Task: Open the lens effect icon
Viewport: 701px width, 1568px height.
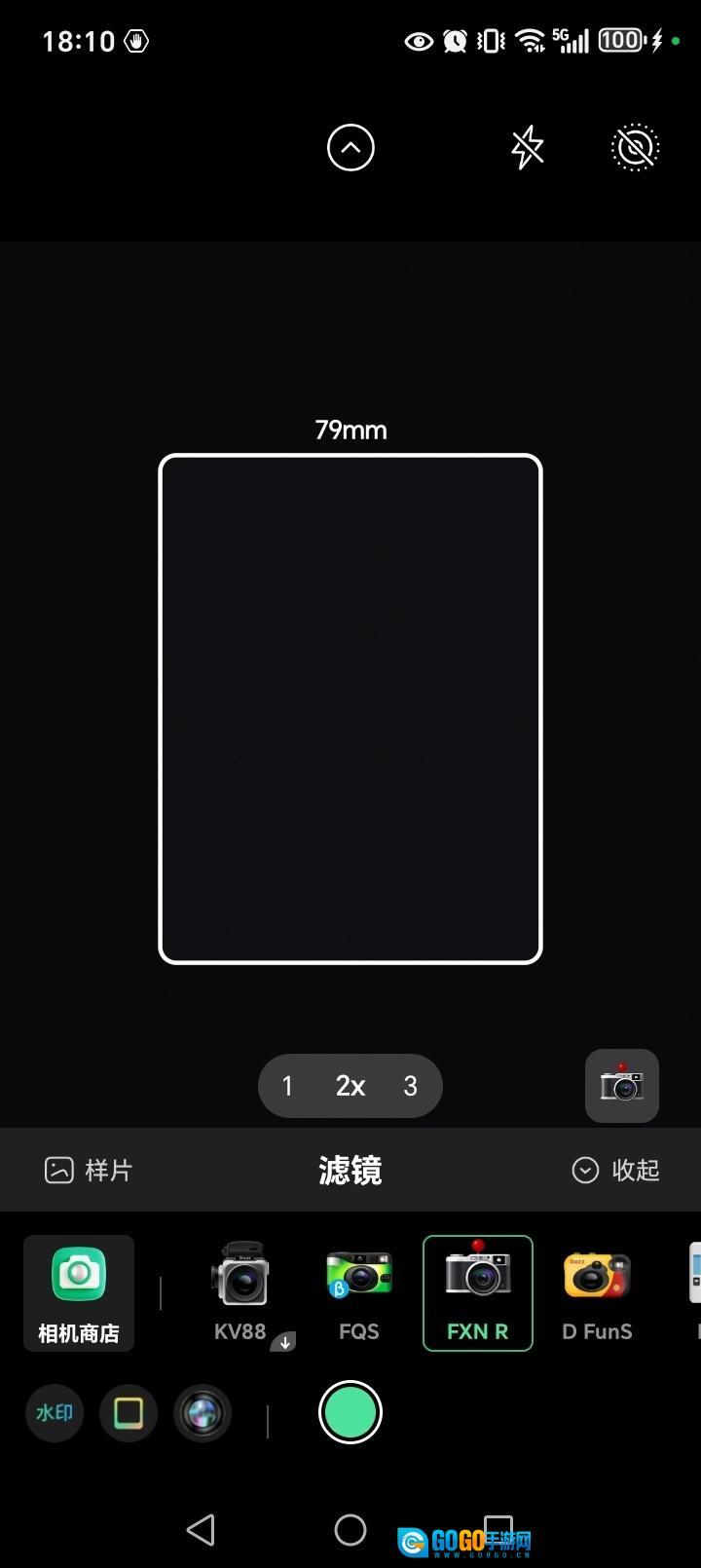Action: tap(203, 1412)
